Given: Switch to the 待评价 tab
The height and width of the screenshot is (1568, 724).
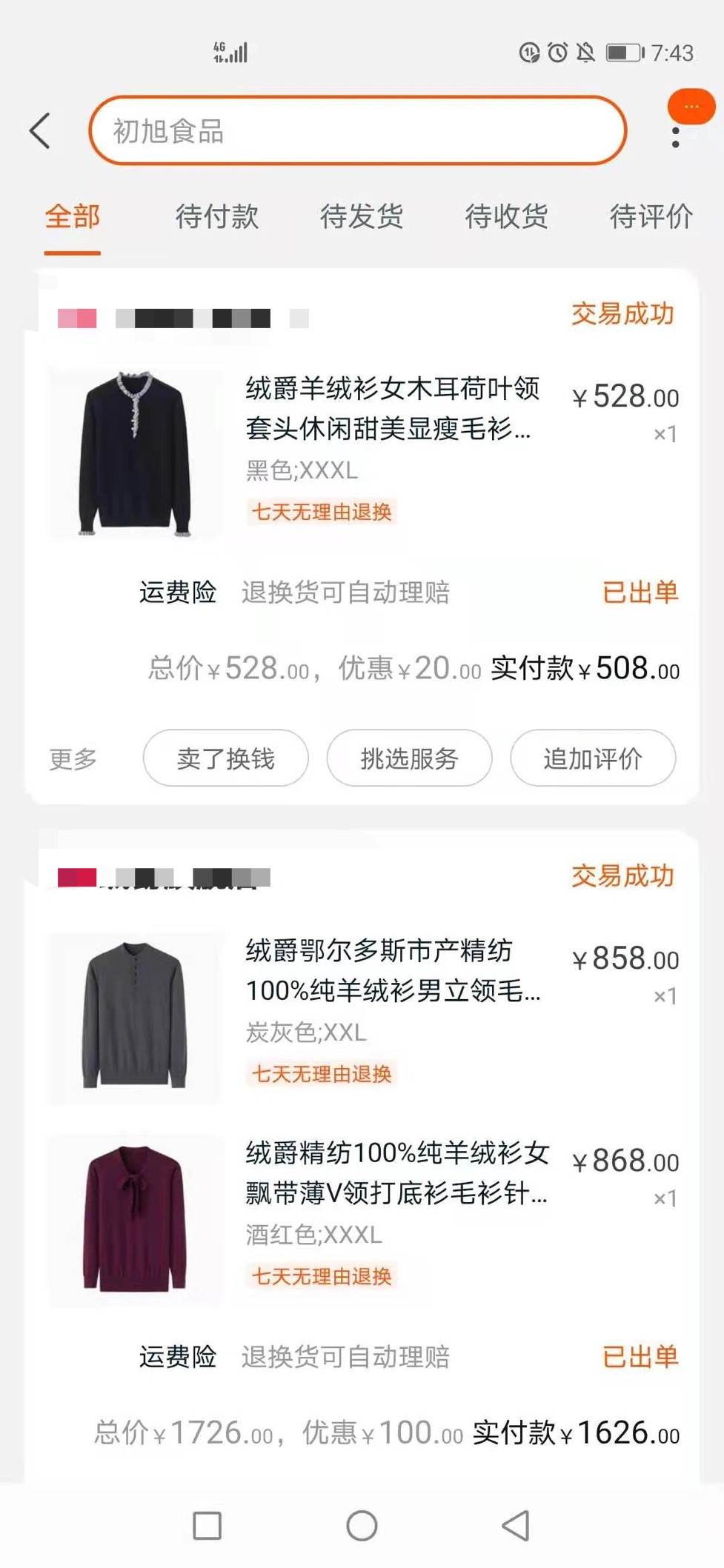Looking at the screenshot, I should [x=651, y=217].
